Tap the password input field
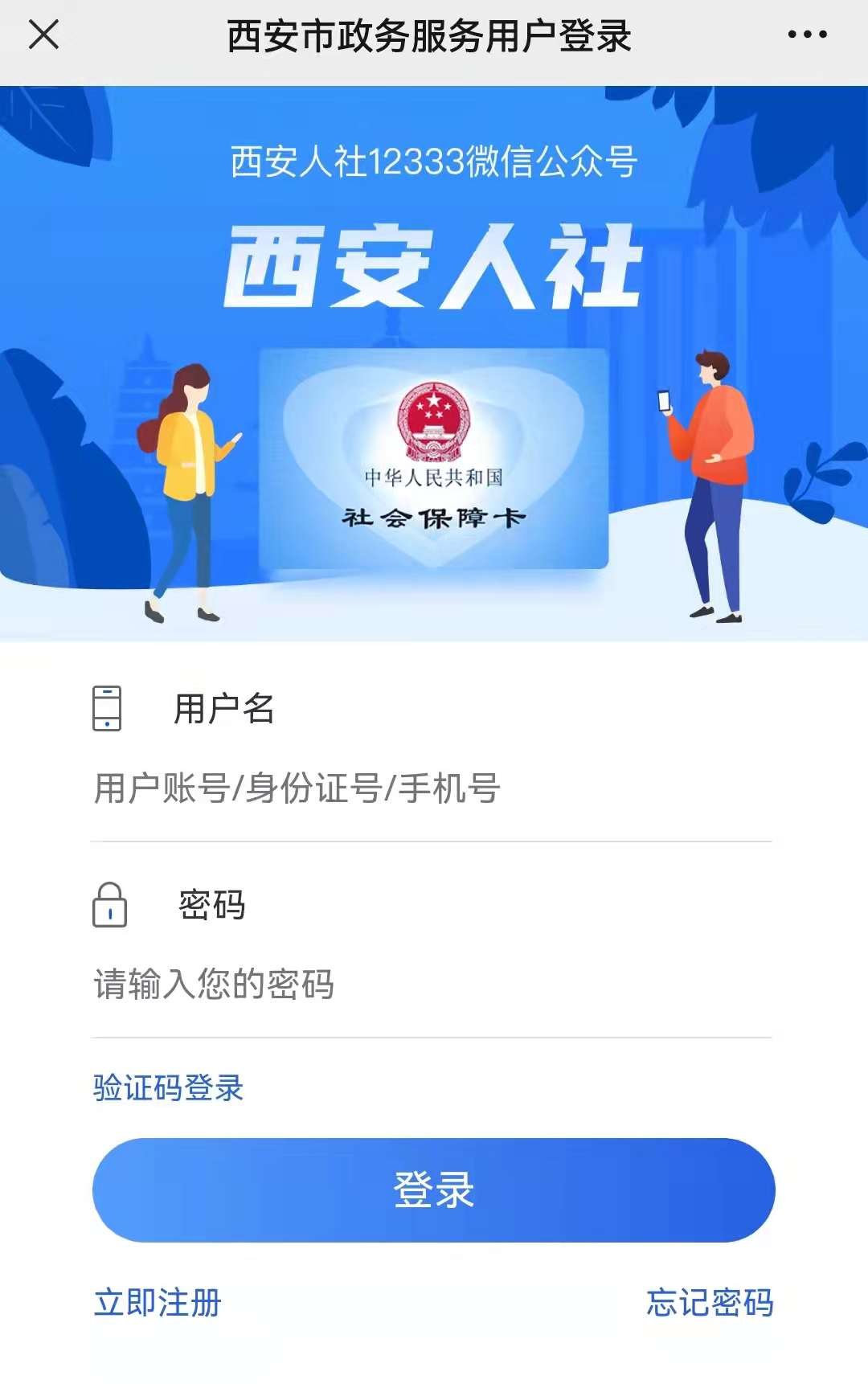This screenshot has height=1384, width=868. 431,985
